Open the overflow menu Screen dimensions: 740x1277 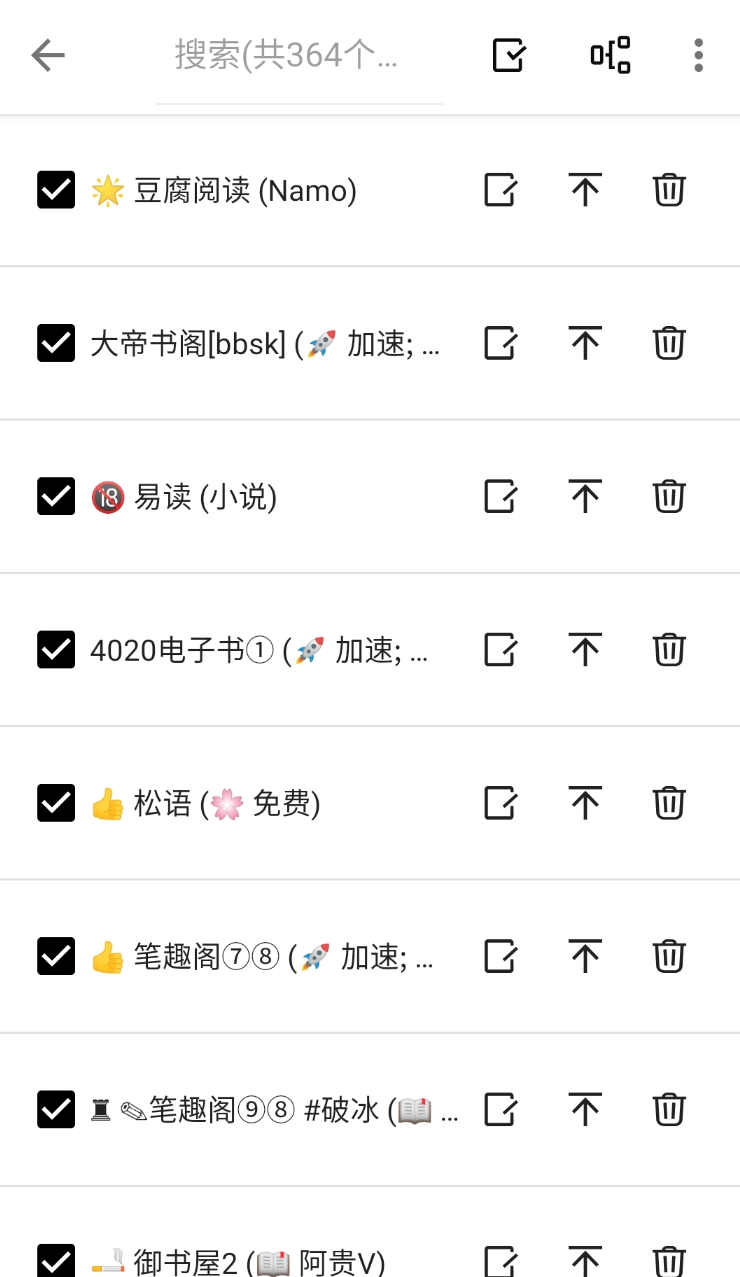(699, 55)
